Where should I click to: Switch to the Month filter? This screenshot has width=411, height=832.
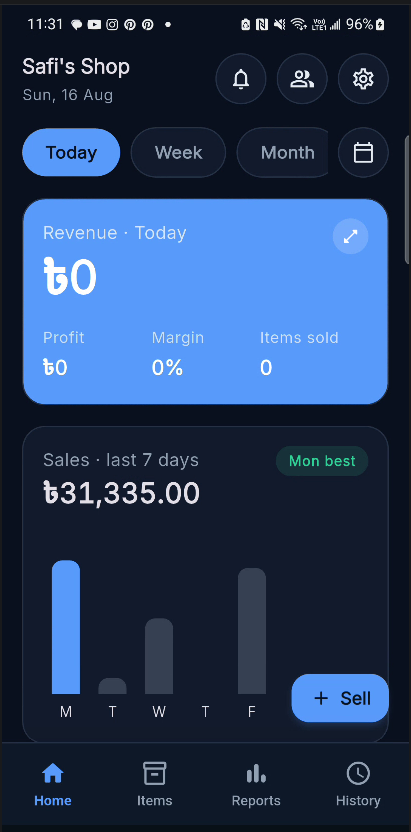tap(283, 152)
